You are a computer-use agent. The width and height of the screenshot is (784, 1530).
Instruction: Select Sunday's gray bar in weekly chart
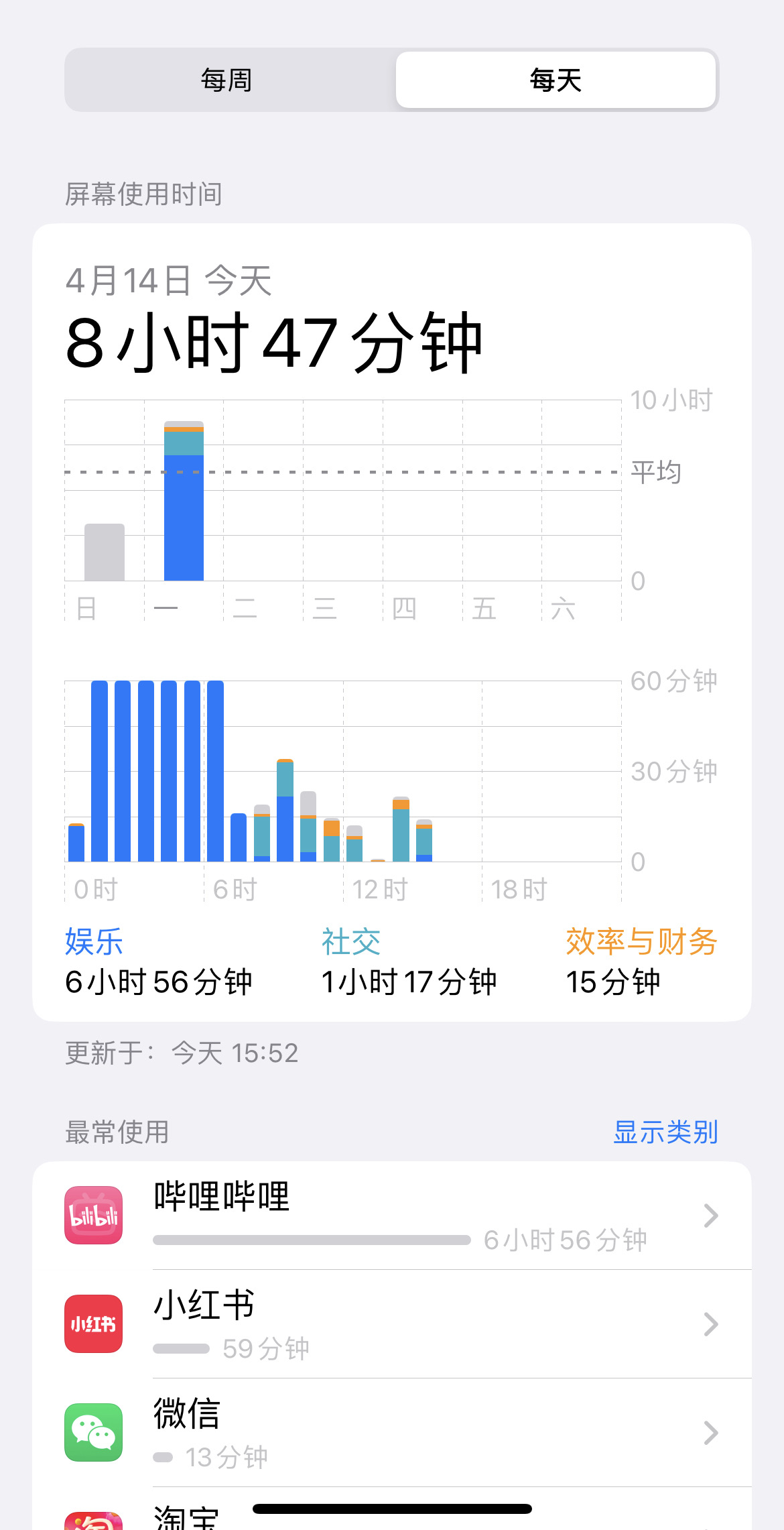click(x=105, y=552)
